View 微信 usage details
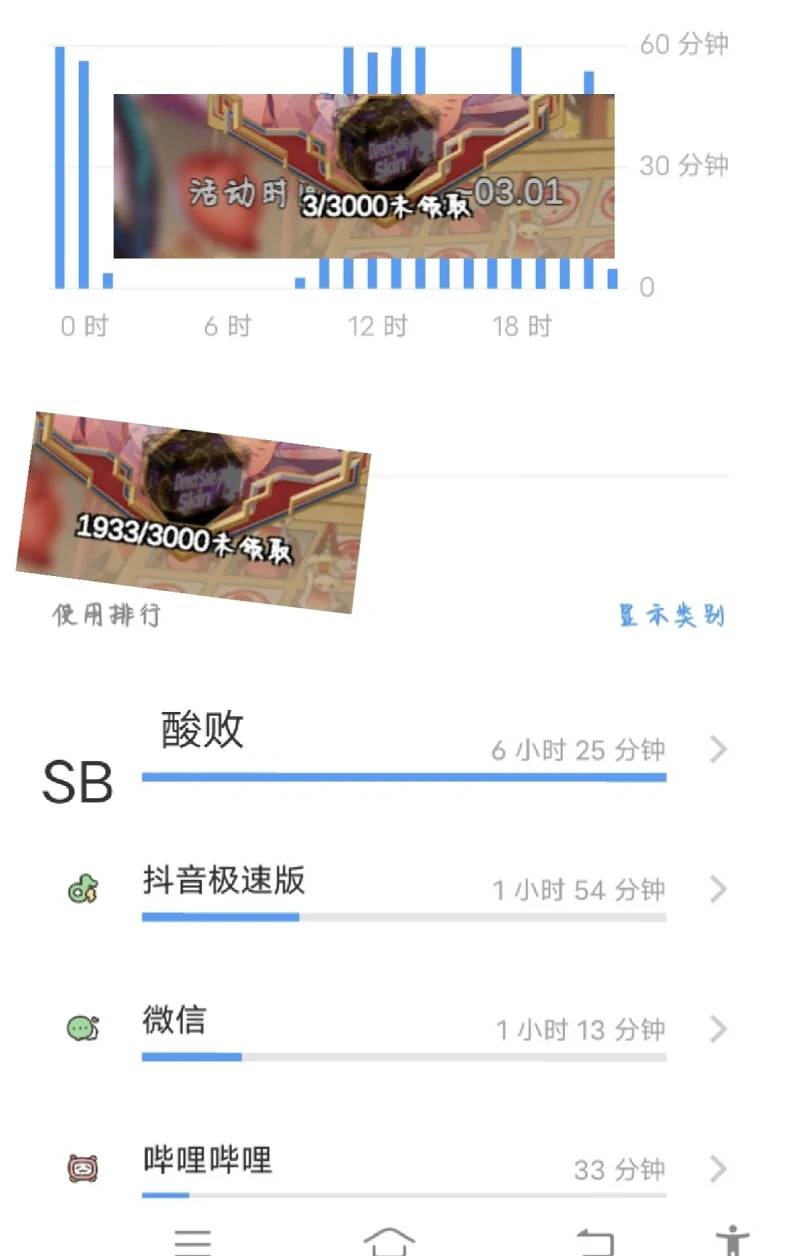This screenshot has height=1256, width=800. pos(404,1028)
